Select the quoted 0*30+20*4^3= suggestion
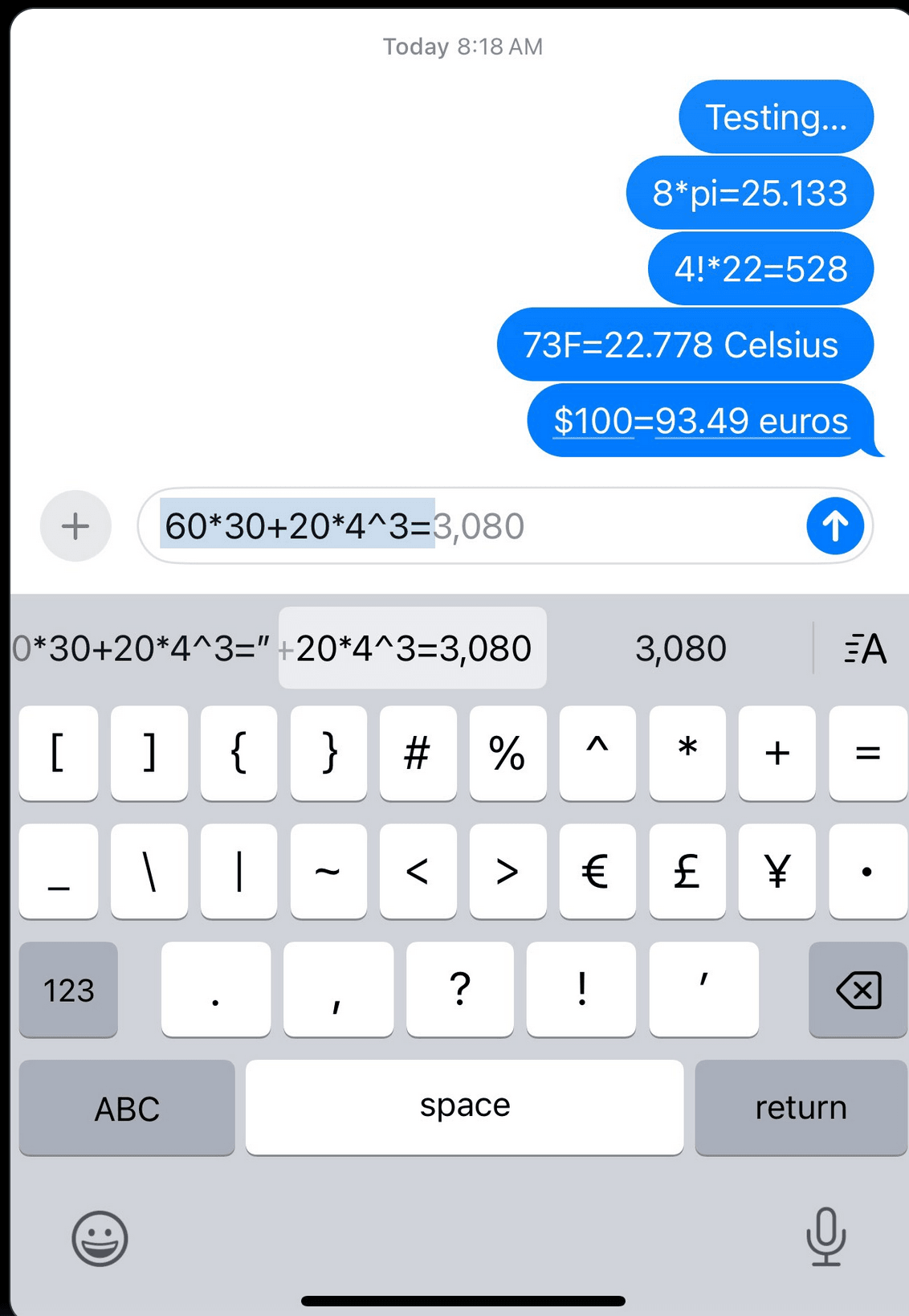The height and width of the screenshot is (1316, 909). click(x=141, y=648)
